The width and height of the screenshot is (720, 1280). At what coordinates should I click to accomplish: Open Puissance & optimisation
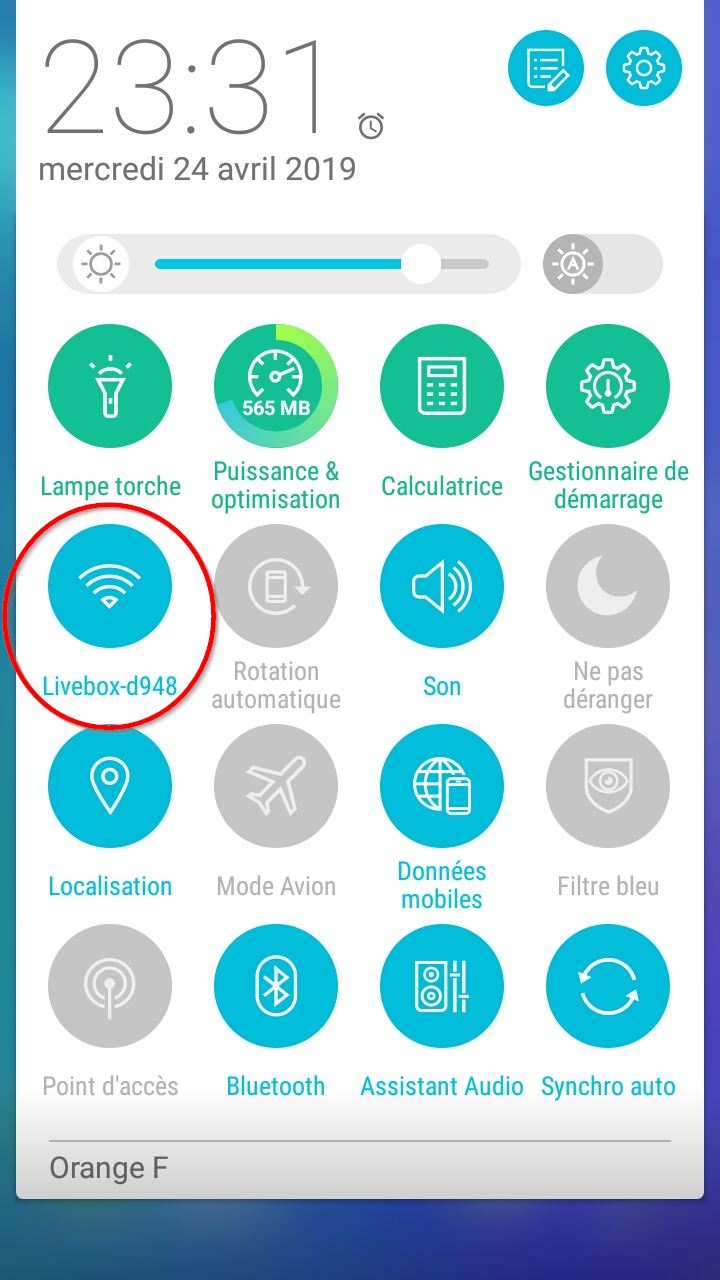point(276,386)
